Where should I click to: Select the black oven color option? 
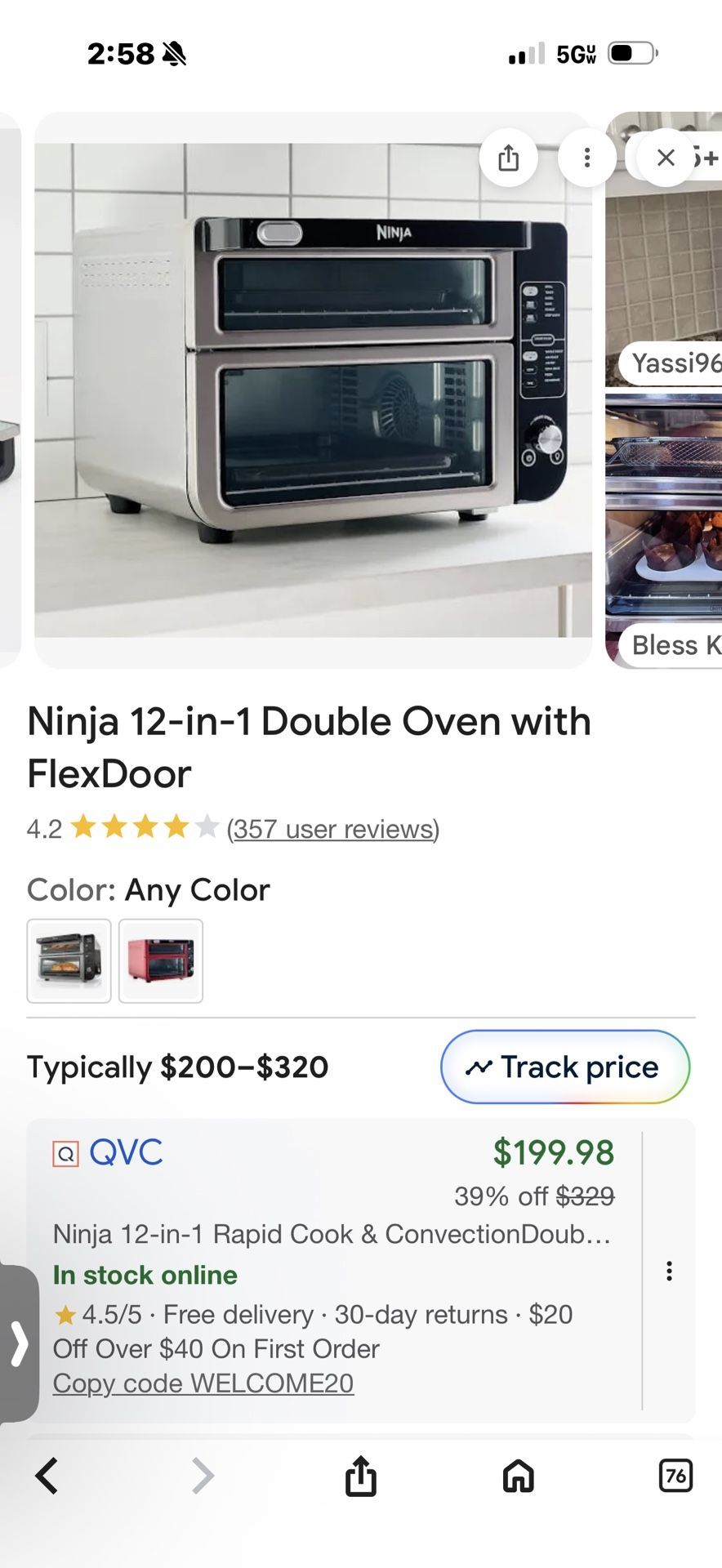click(69, 960)
